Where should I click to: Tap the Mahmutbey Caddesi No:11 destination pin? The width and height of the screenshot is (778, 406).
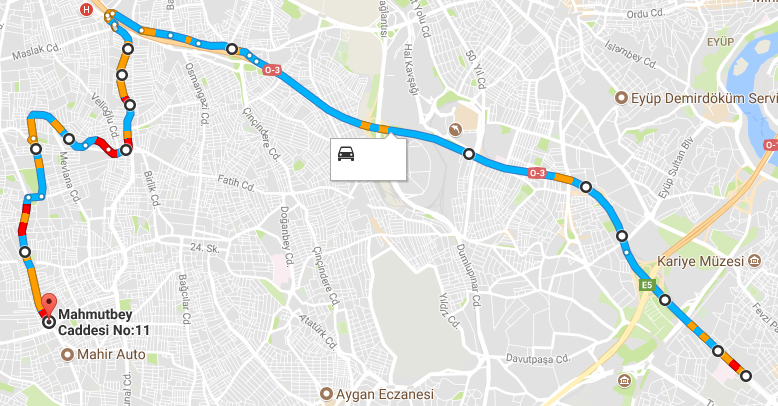[48, 302]
